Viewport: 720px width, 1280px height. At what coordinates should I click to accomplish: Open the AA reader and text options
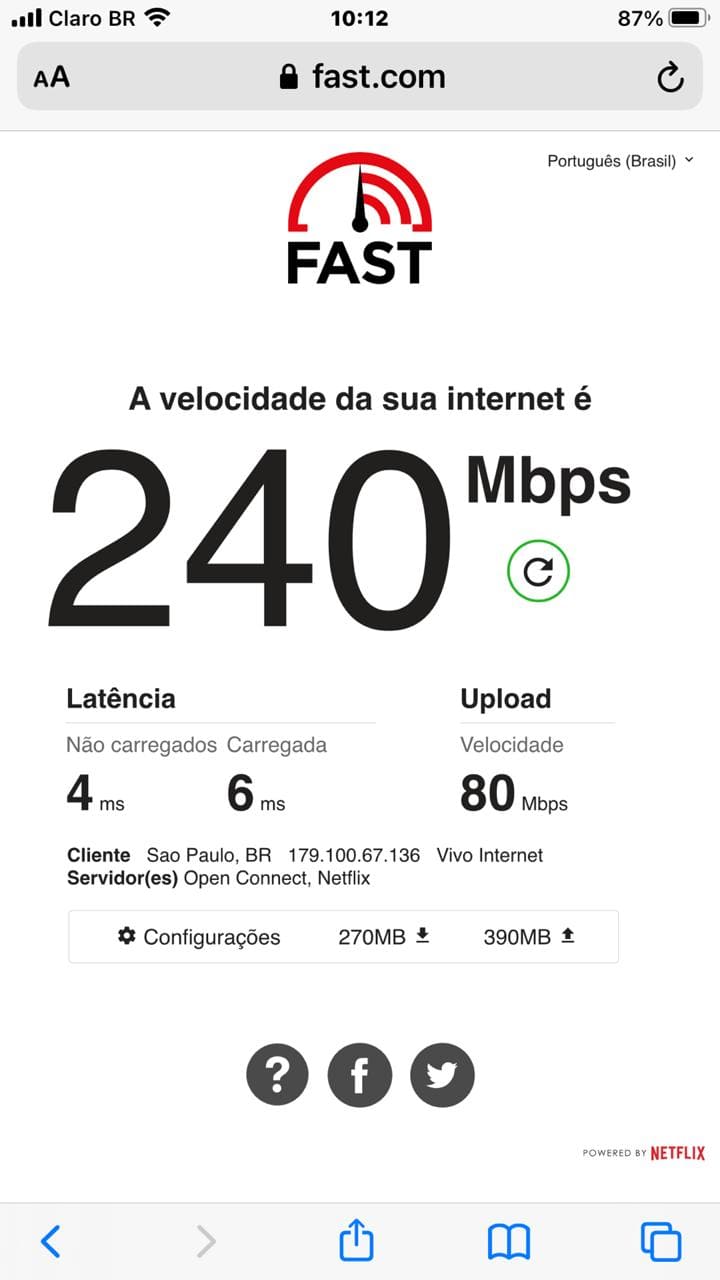click(x=52, y=78)
